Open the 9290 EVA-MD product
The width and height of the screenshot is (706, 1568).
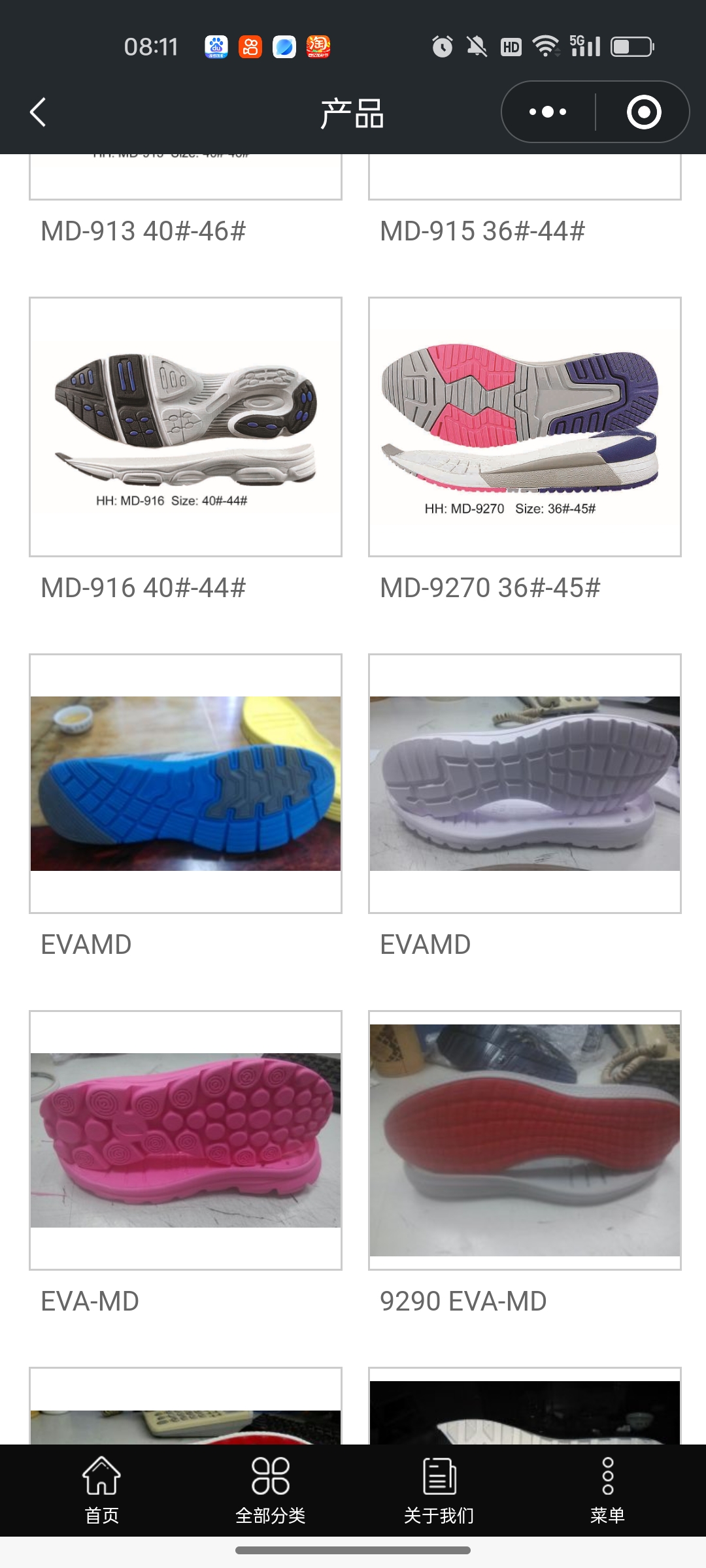point(524,1140)
